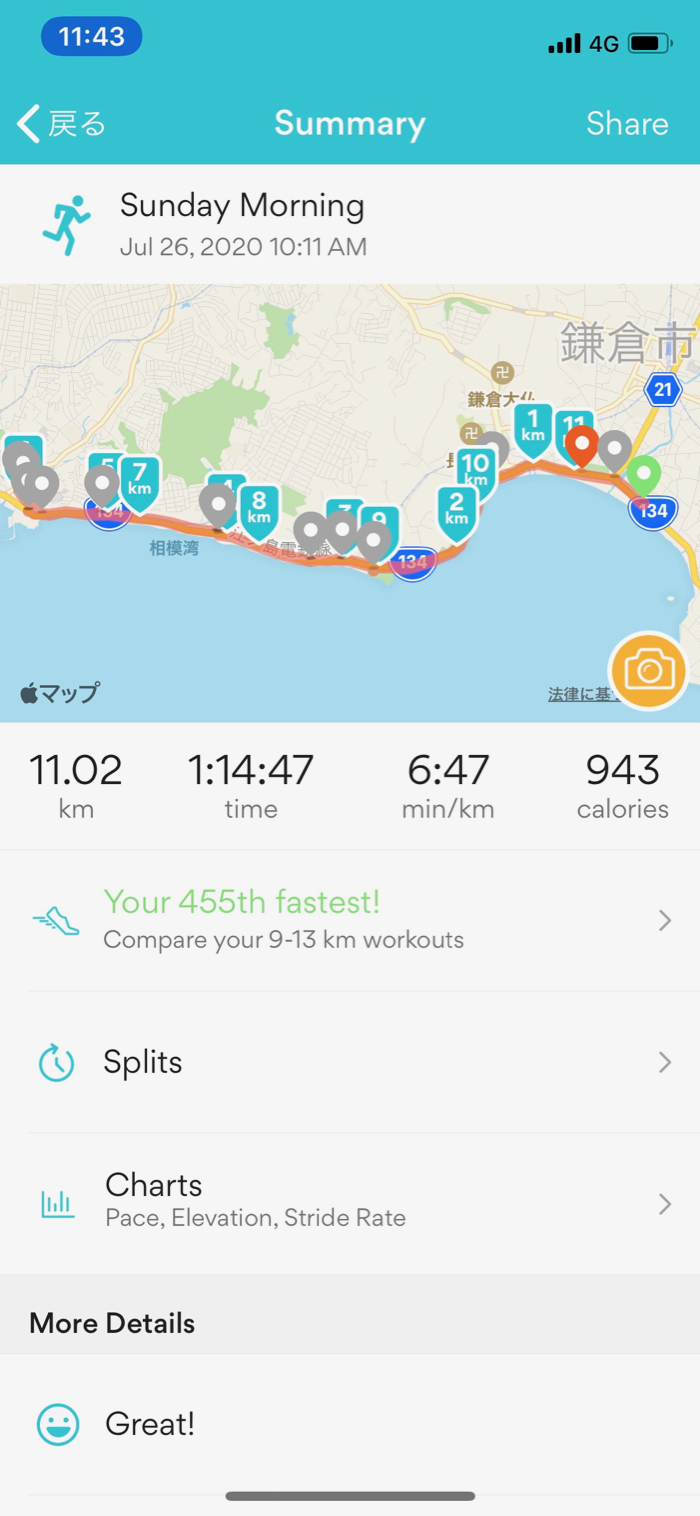The height and width of the screenshot is (1516, 700).
Task: Share this run summary
Action: pyautogui.click(x=627, y=124)
